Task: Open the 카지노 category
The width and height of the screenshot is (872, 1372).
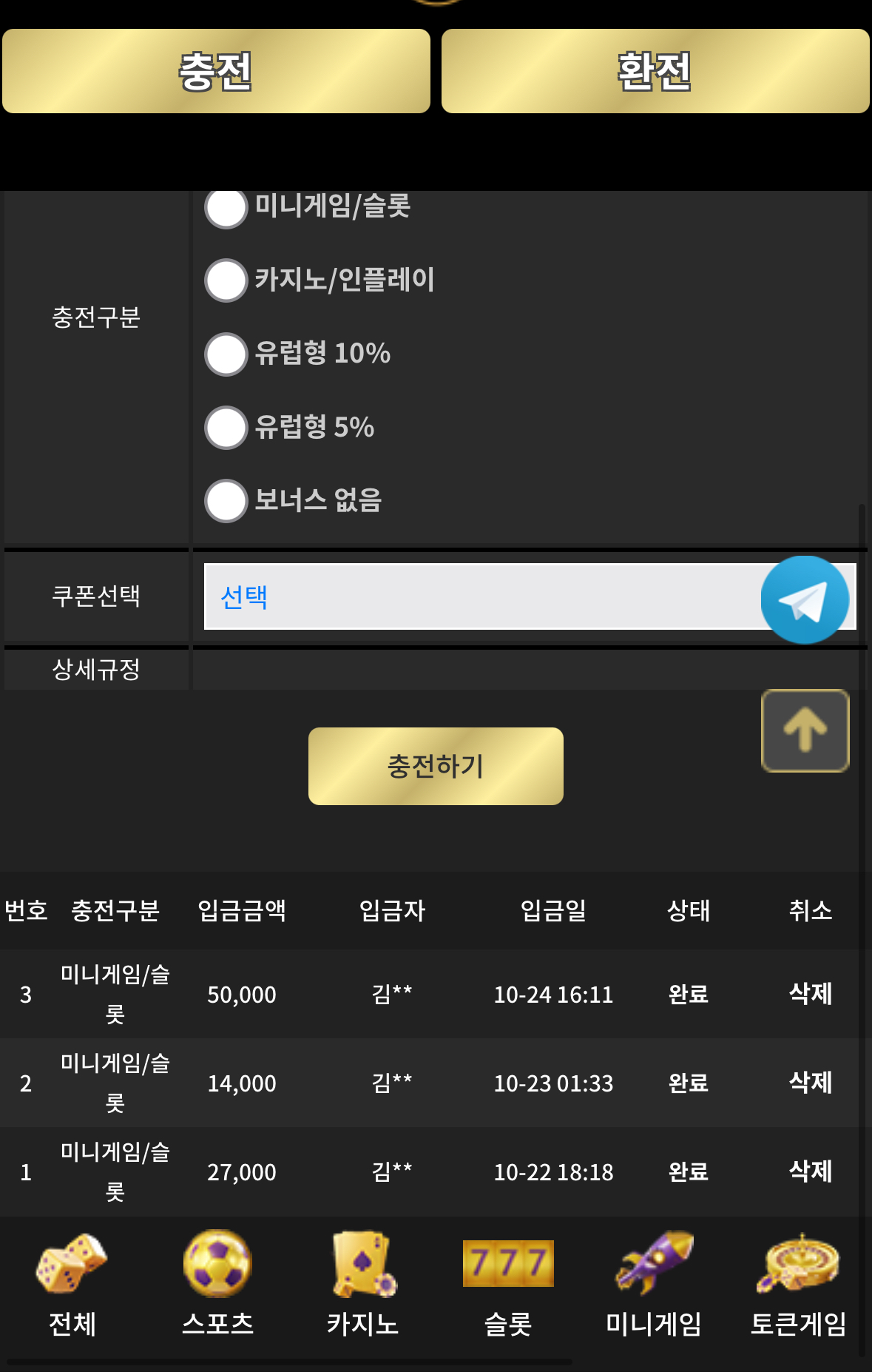Action: [x=362, y=1284]
